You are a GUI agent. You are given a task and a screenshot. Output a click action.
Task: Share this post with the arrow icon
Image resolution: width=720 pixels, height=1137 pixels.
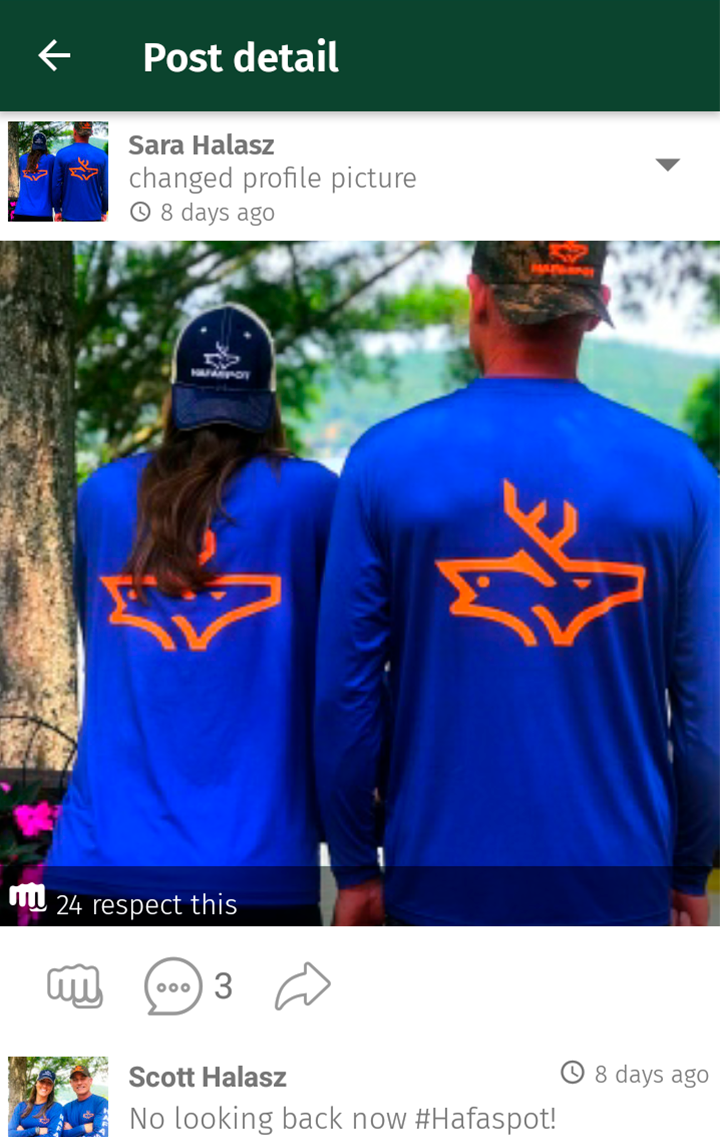pos(302,987)
